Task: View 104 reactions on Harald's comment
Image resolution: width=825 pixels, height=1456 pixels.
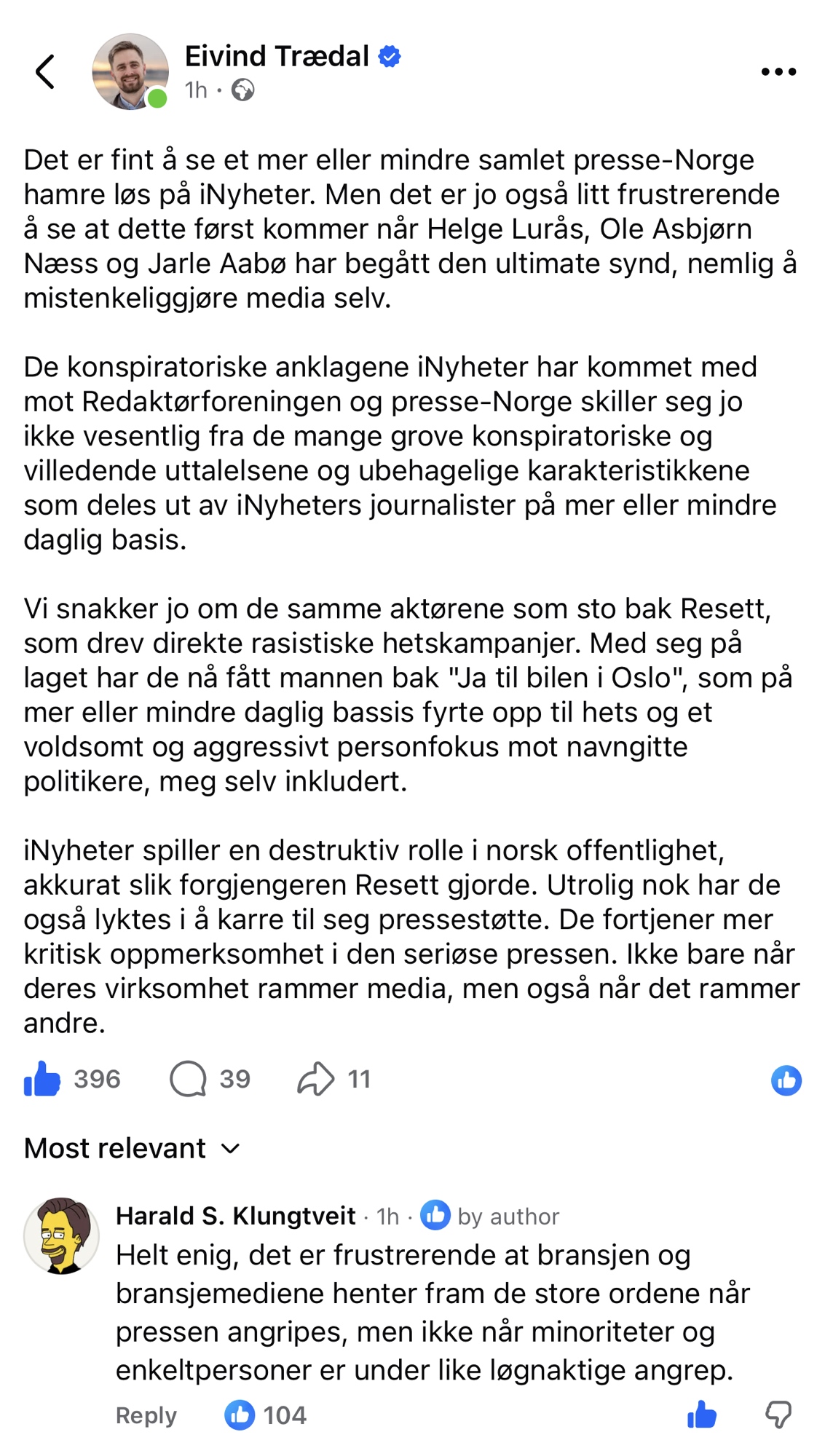Action: tap(266, 1415)
